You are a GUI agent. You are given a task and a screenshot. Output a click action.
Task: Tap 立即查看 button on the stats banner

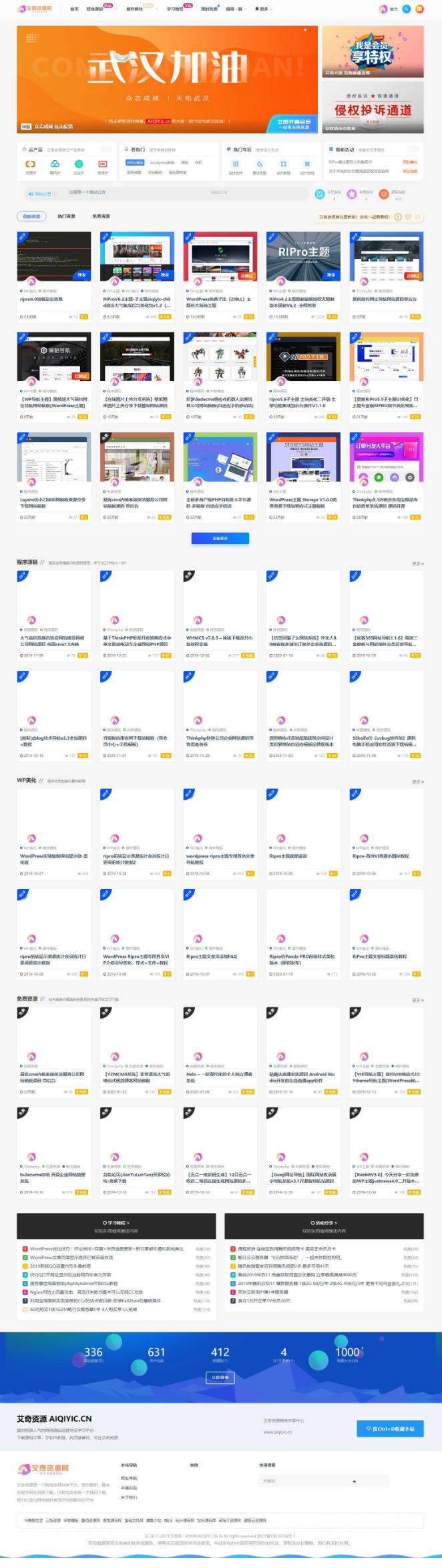(x=220, y=1377)
